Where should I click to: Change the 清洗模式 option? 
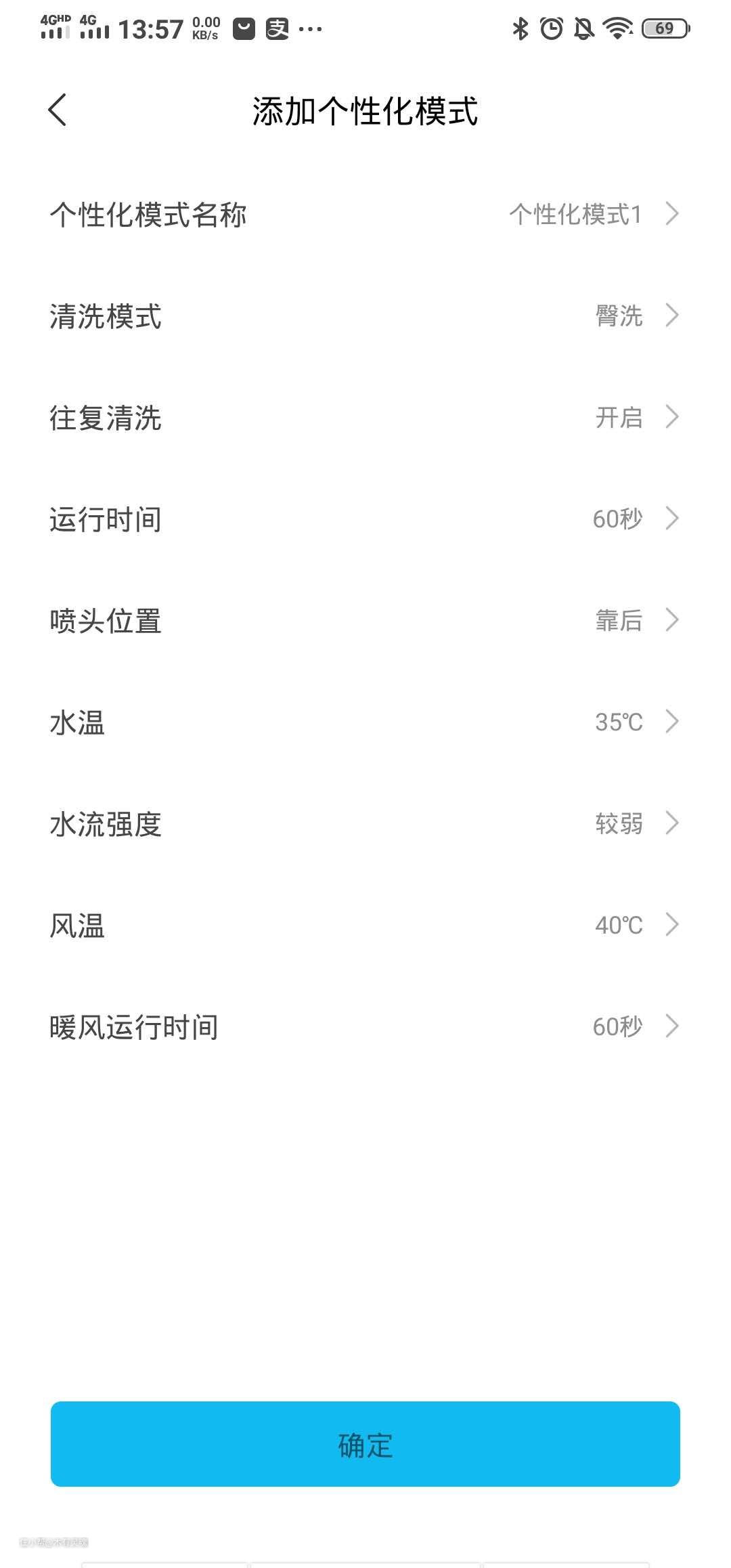[x=365, y=316]
